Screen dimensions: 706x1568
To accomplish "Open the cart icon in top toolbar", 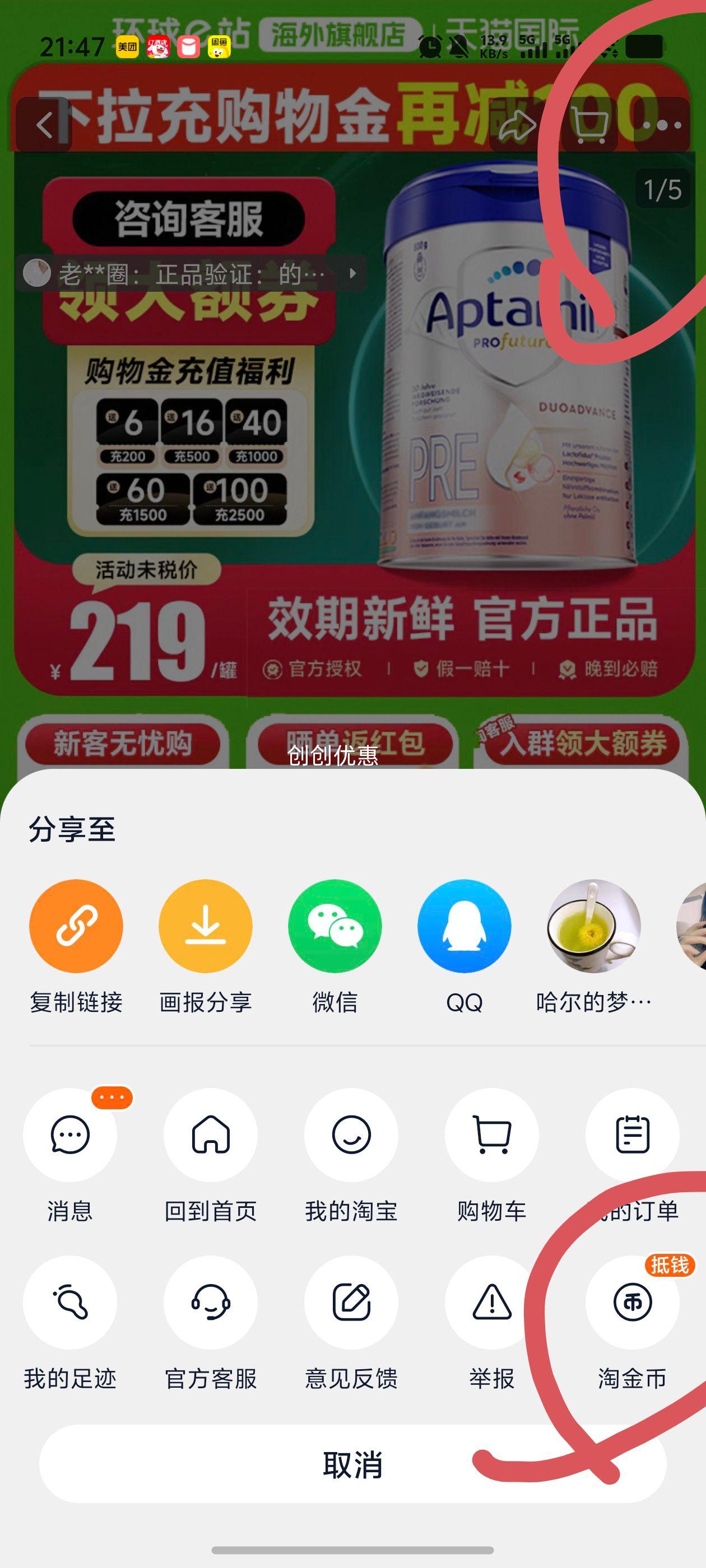I will pyautogui.click(x=588, y=125).
